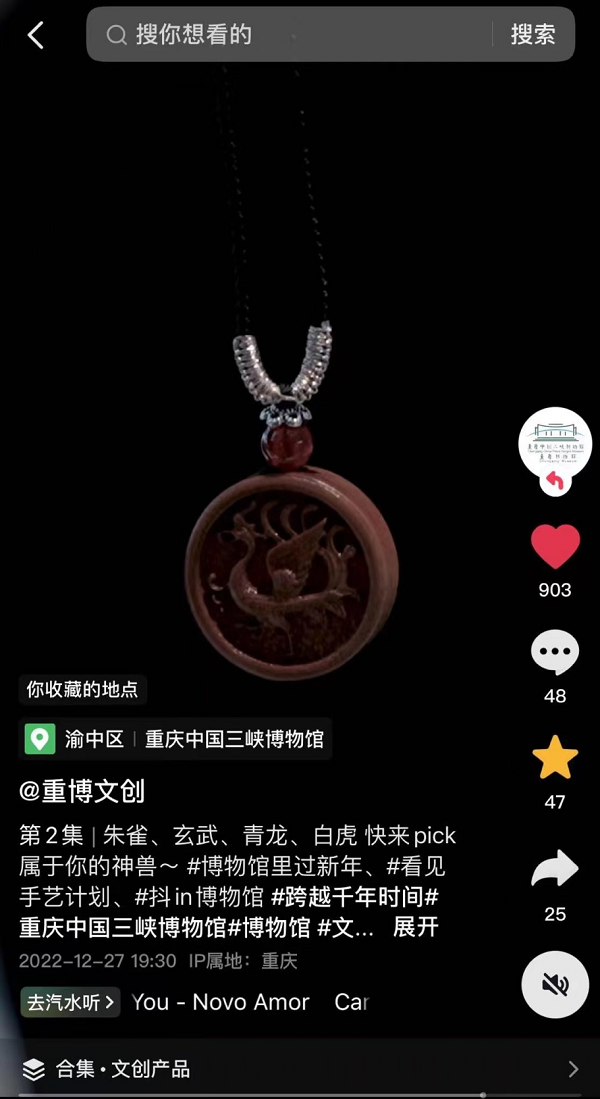The height and width of the screenshot is (1099, 600).
Task: Favorite the video with the star
Action: tap(555, 759)
